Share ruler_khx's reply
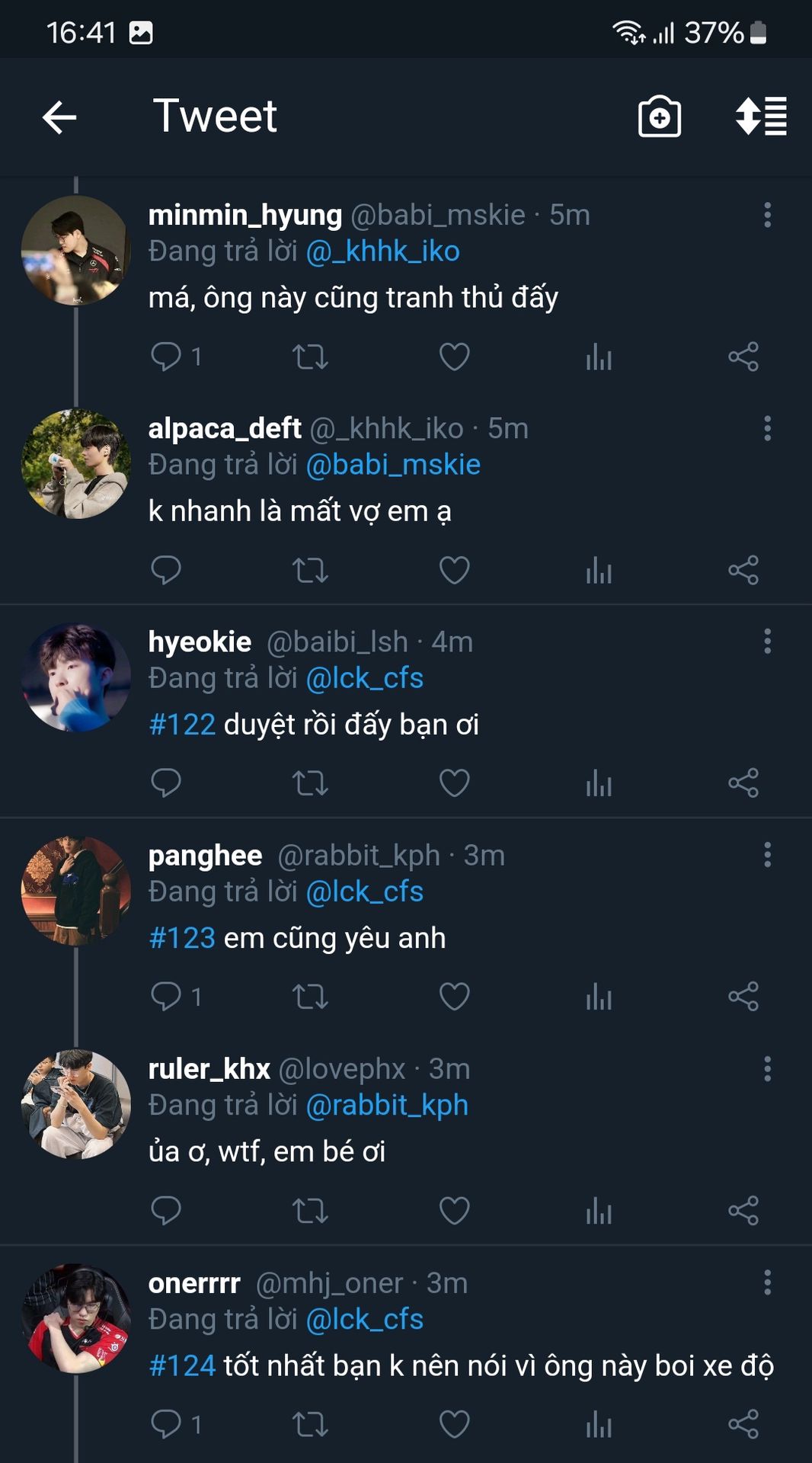This screenshot has width=812, height=1463. tap(743, 1211)
